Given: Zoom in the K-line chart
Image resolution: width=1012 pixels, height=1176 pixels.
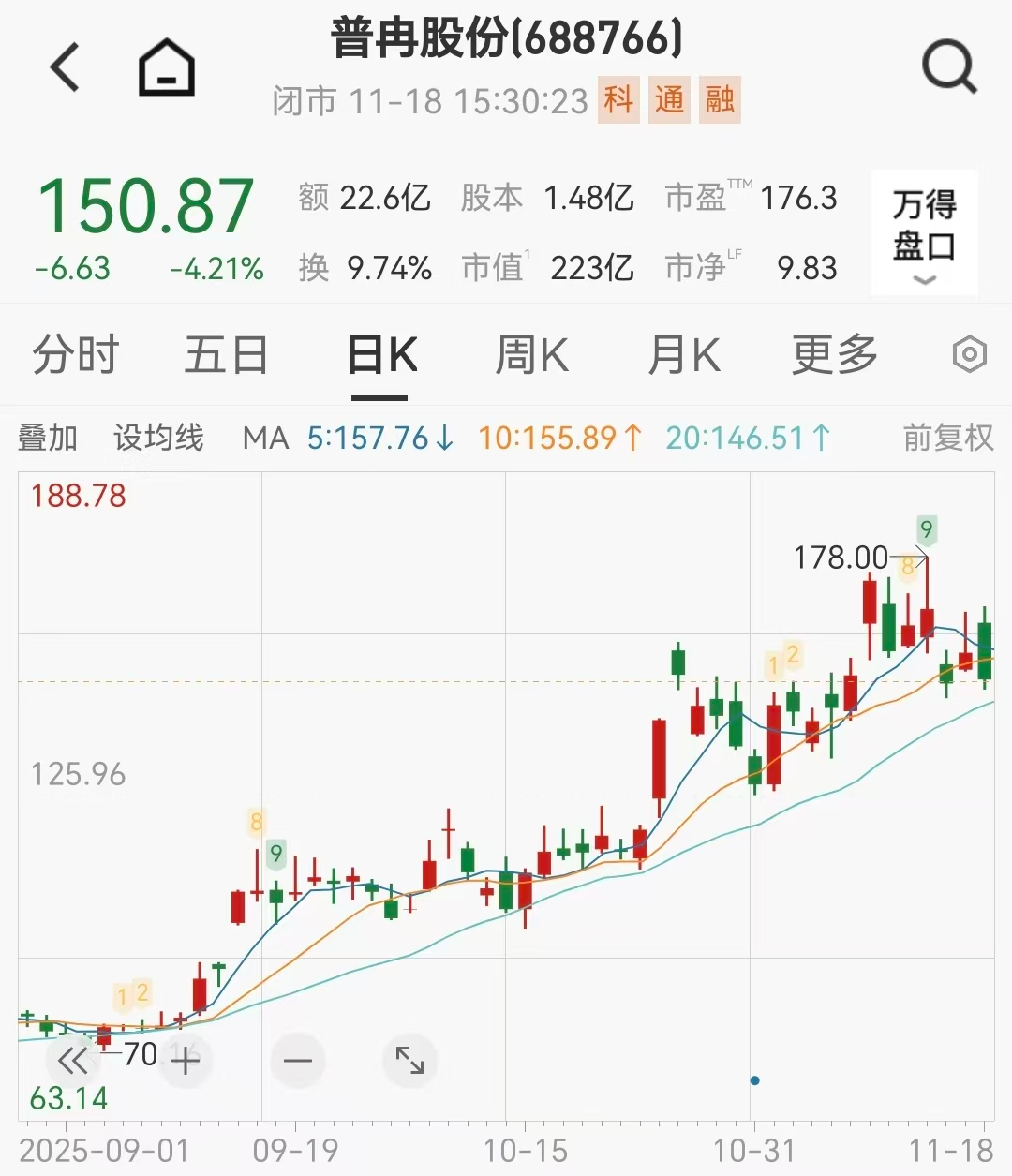Looking at the screenshot, I should tap(186, 1061).
